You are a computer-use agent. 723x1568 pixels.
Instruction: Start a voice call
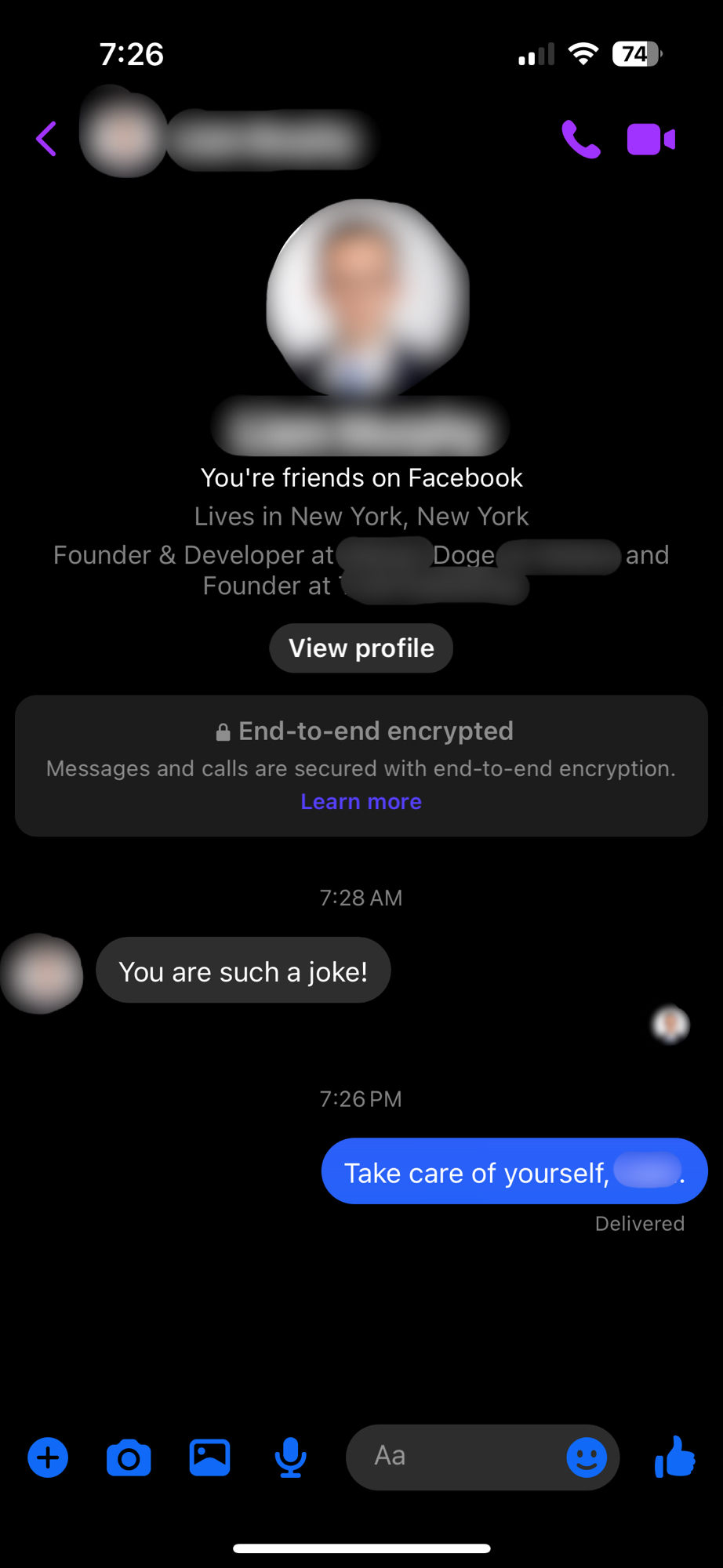pyautogui.click(x=581, y=140)
